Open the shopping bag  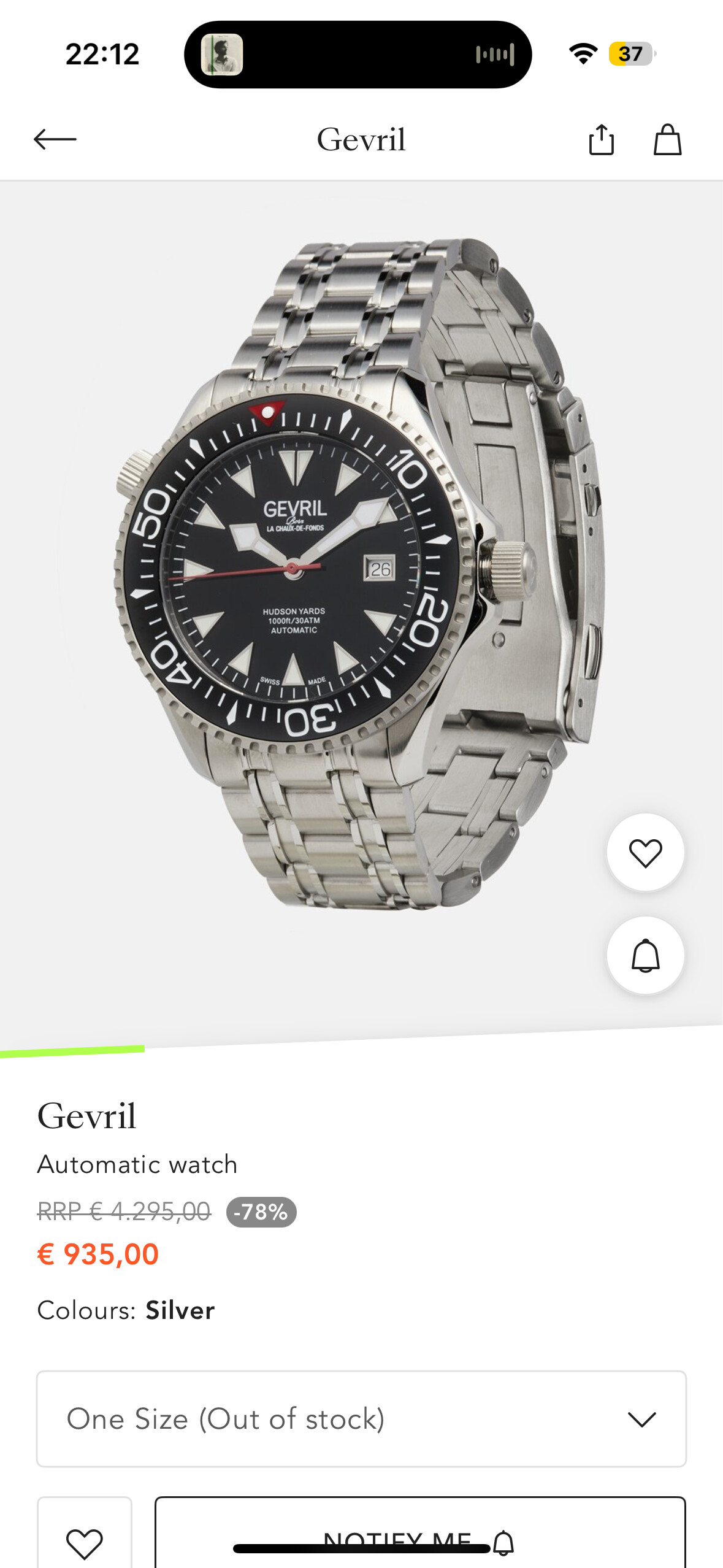point(667,139)
